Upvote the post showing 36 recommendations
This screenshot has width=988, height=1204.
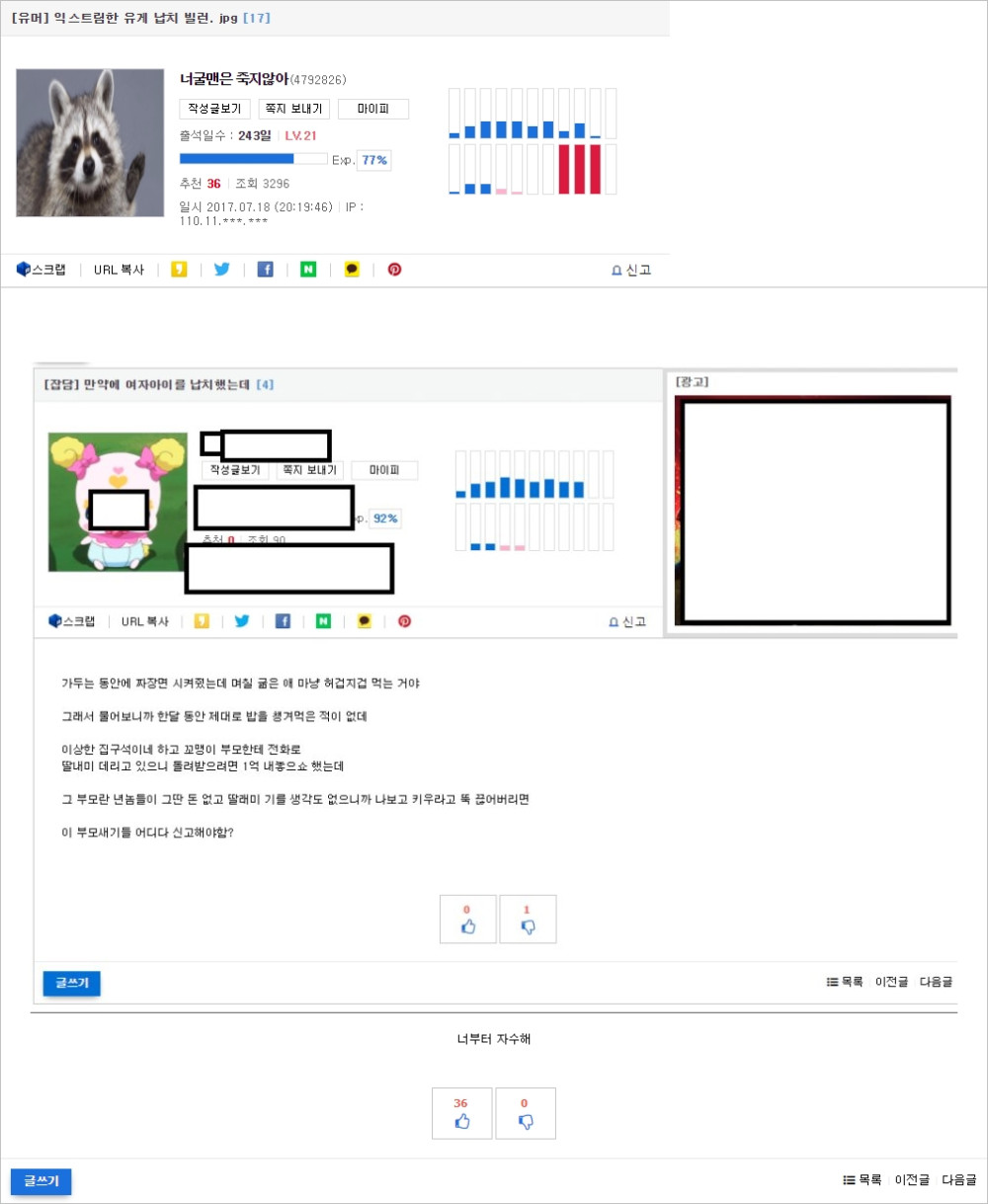pos(461,1114)
